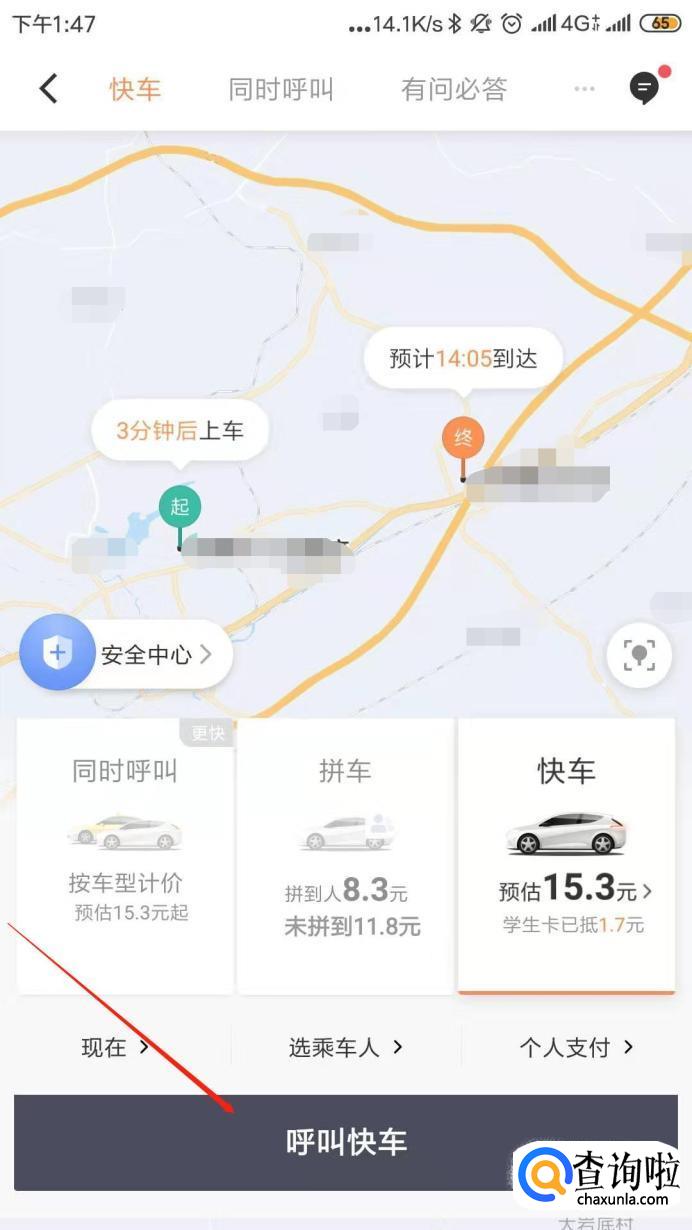View the 快车 15.3元 fare estimate

(575, 890)
